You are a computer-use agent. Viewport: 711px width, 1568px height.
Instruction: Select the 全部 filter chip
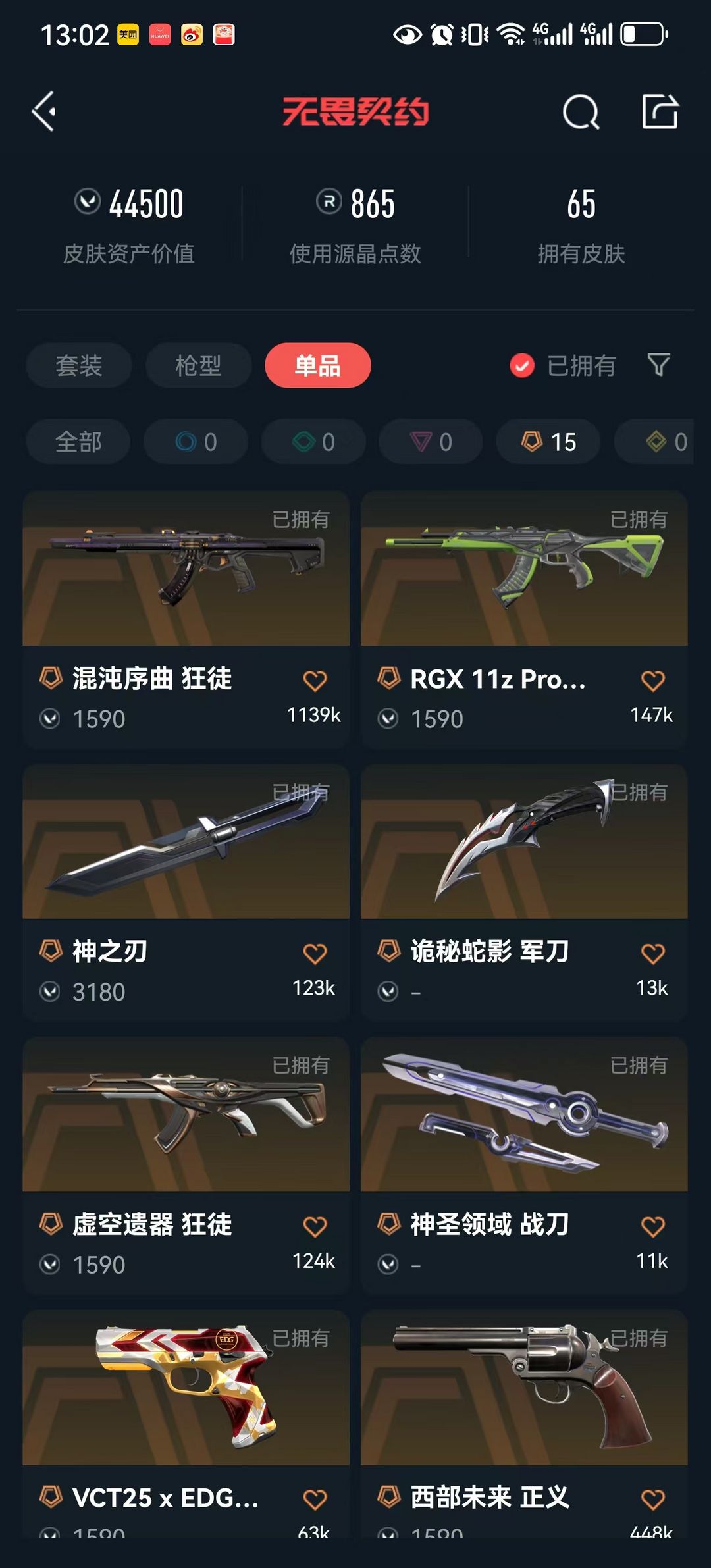coord(78,442)
